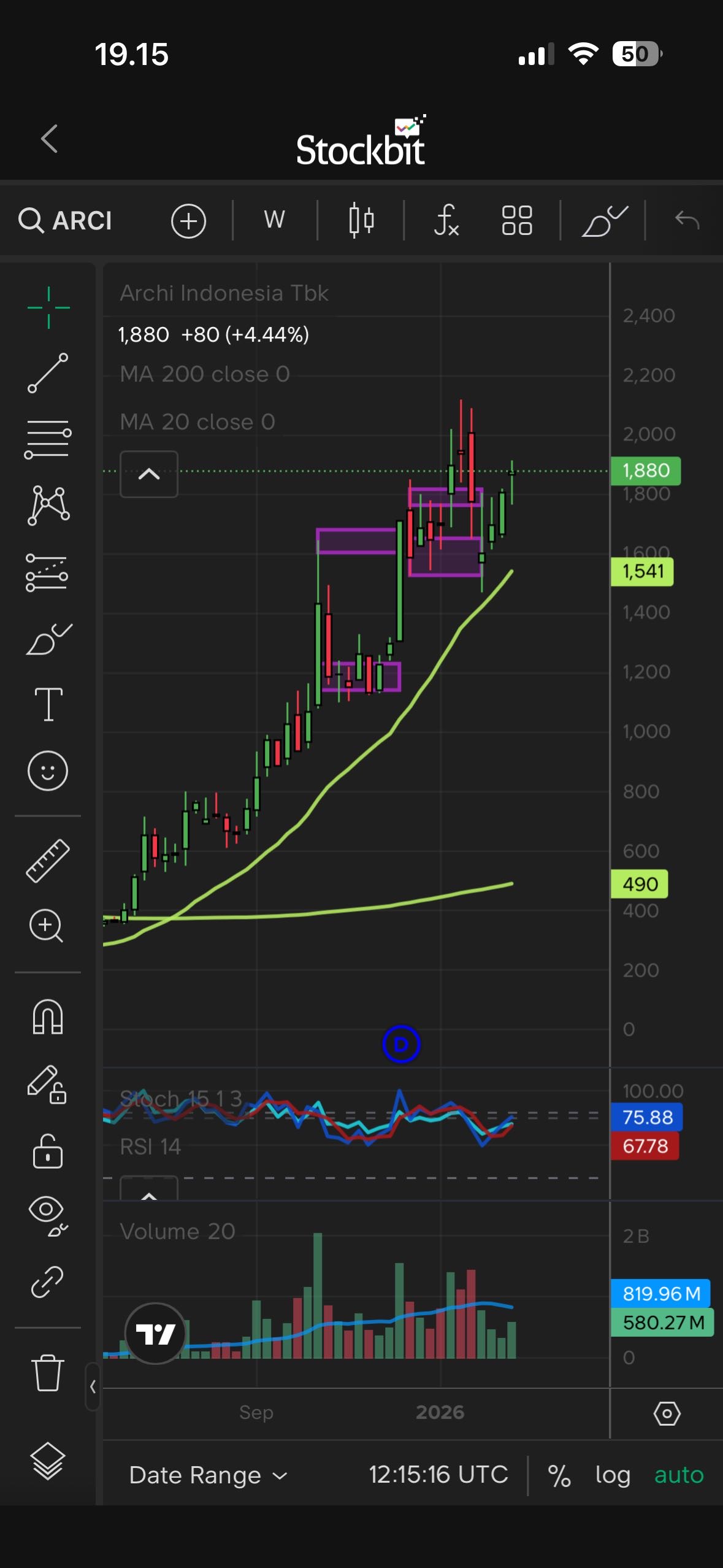Delete drawings with the trash icon
723x1568 pixels.
pyautogui.click(x=48, y=1372)
